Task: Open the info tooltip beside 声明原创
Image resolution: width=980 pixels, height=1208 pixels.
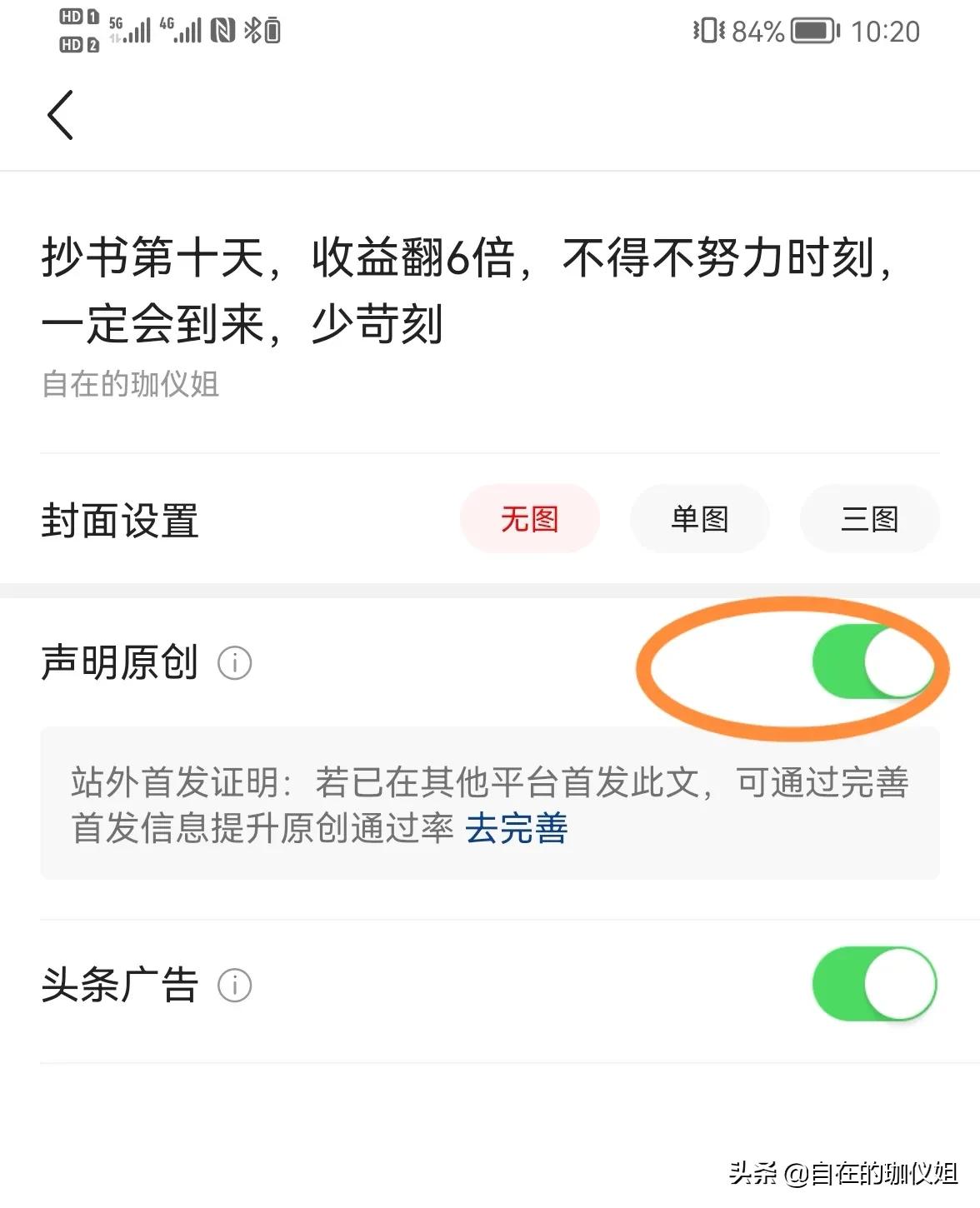Action: (235, 664)
